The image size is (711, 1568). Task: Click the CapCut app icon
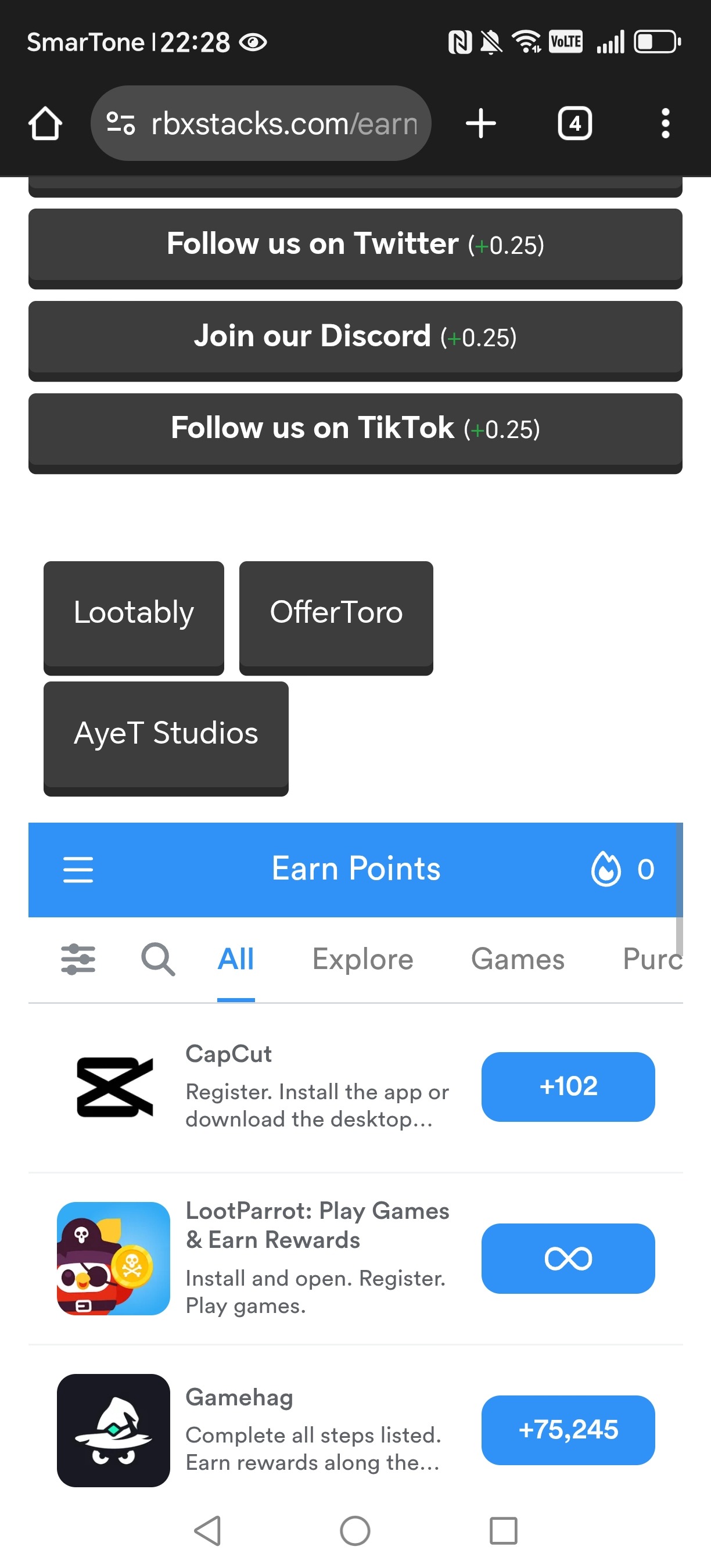[113, 1086]
